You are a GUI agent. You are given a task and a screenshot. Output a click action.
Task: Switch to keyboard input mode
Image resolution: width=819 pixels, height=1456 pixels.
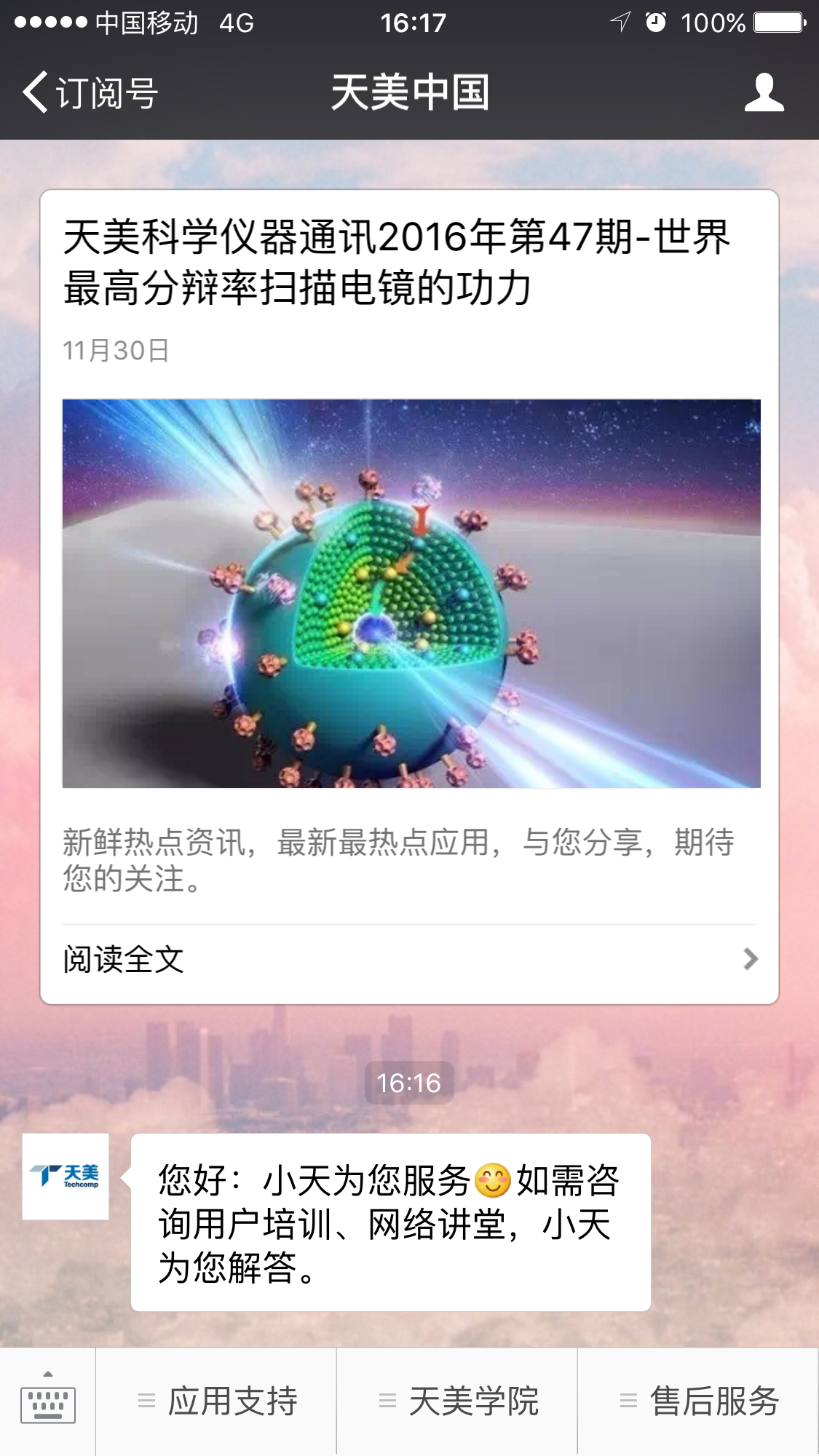click(x=47, y=1401)
